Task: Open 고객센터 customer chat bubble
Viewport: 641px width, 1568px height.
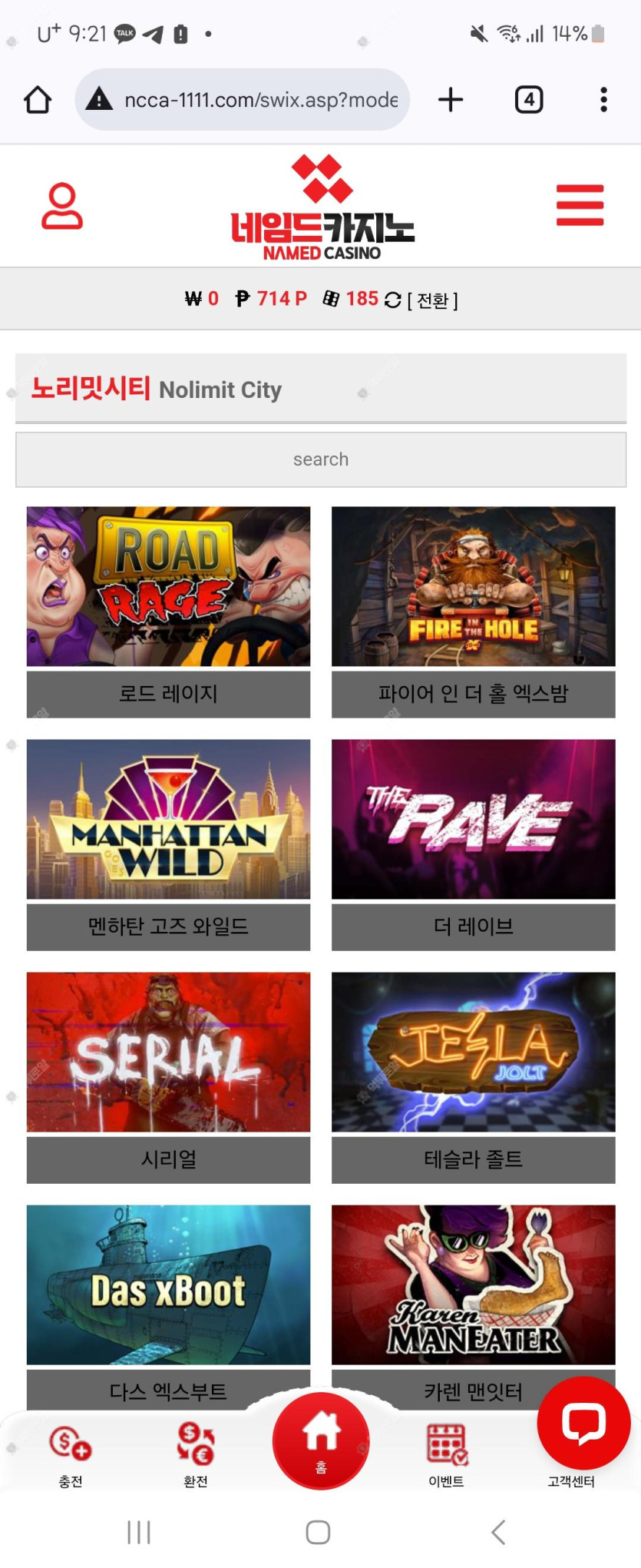Action: 583,1423
